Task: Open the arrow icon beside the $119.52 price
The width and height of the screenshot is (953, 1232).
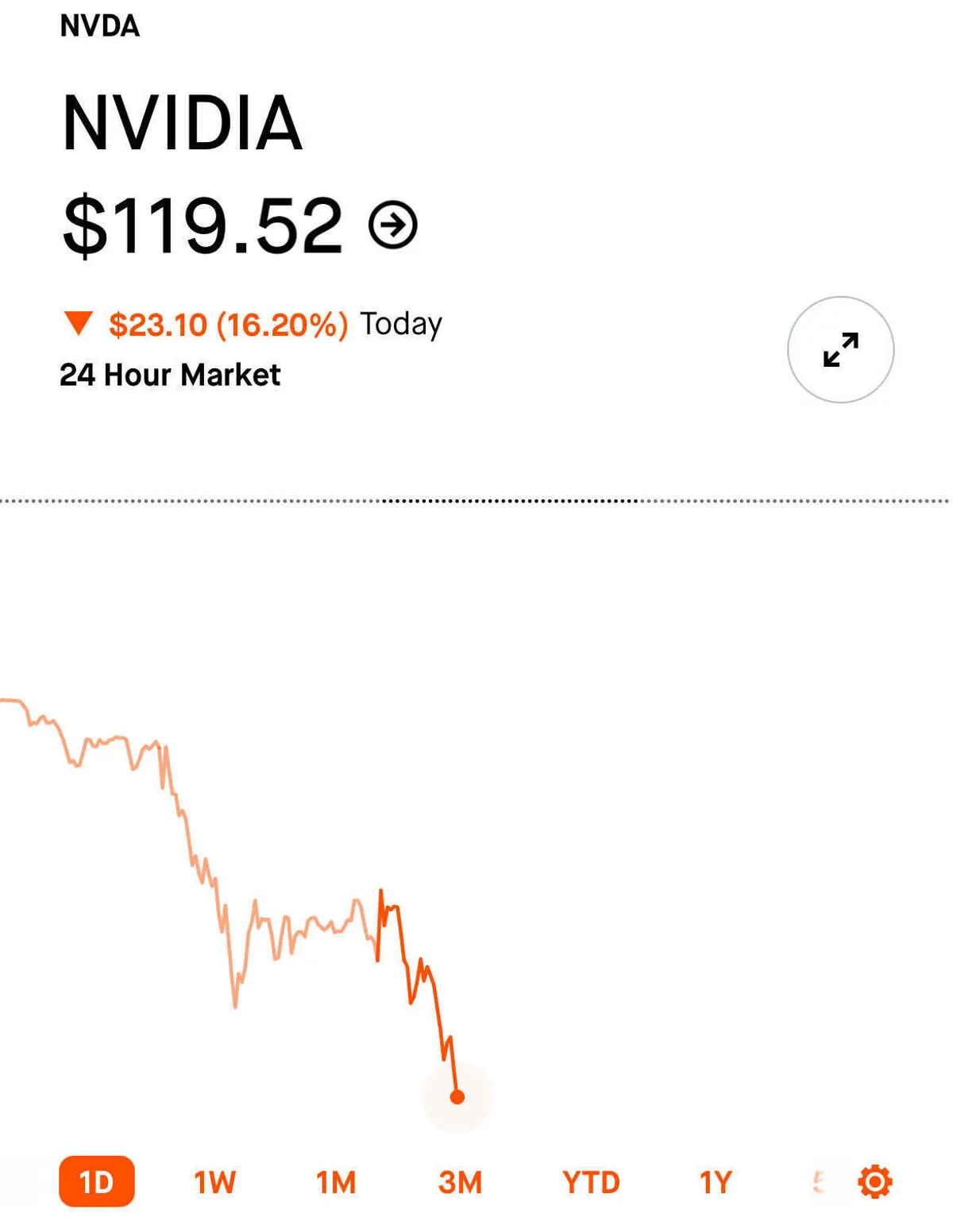Action: coord(393,225)
